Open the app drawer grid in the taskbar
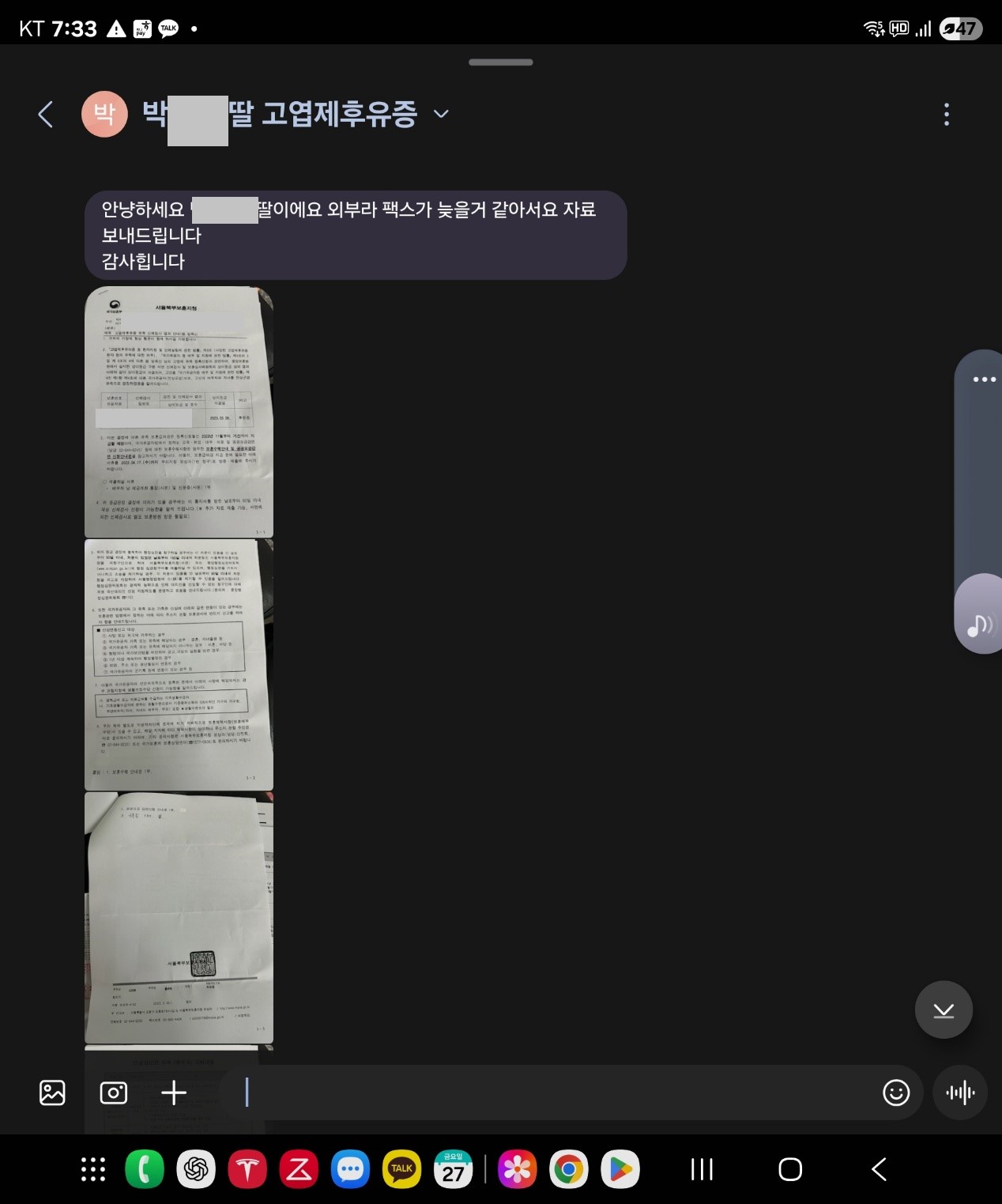Screen dimensions: 1002x1204 pos(93,1169)
